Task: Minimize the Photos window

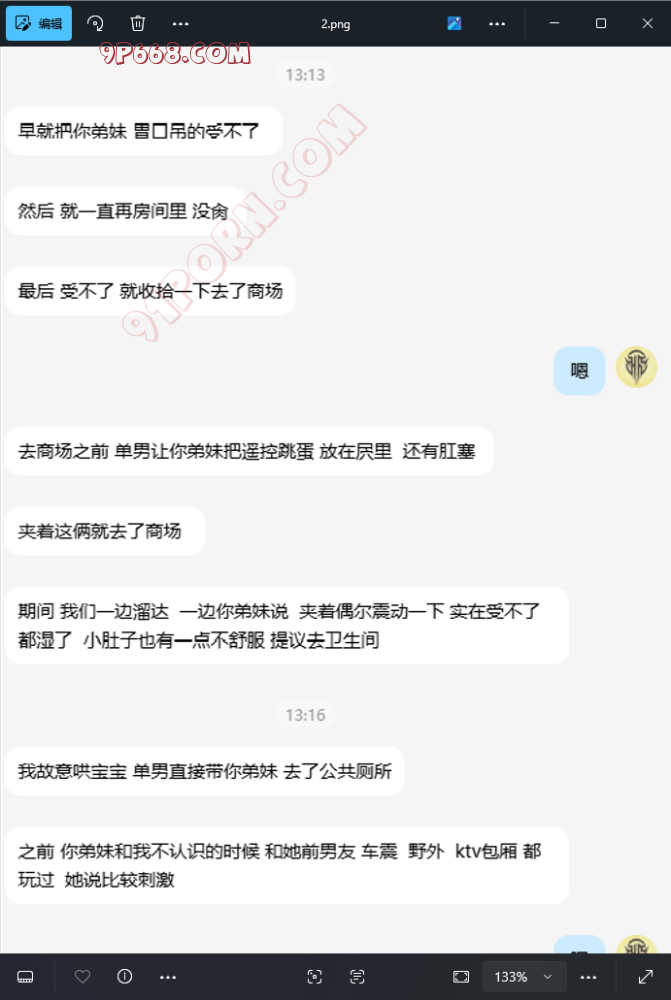Action: (555, 23)
